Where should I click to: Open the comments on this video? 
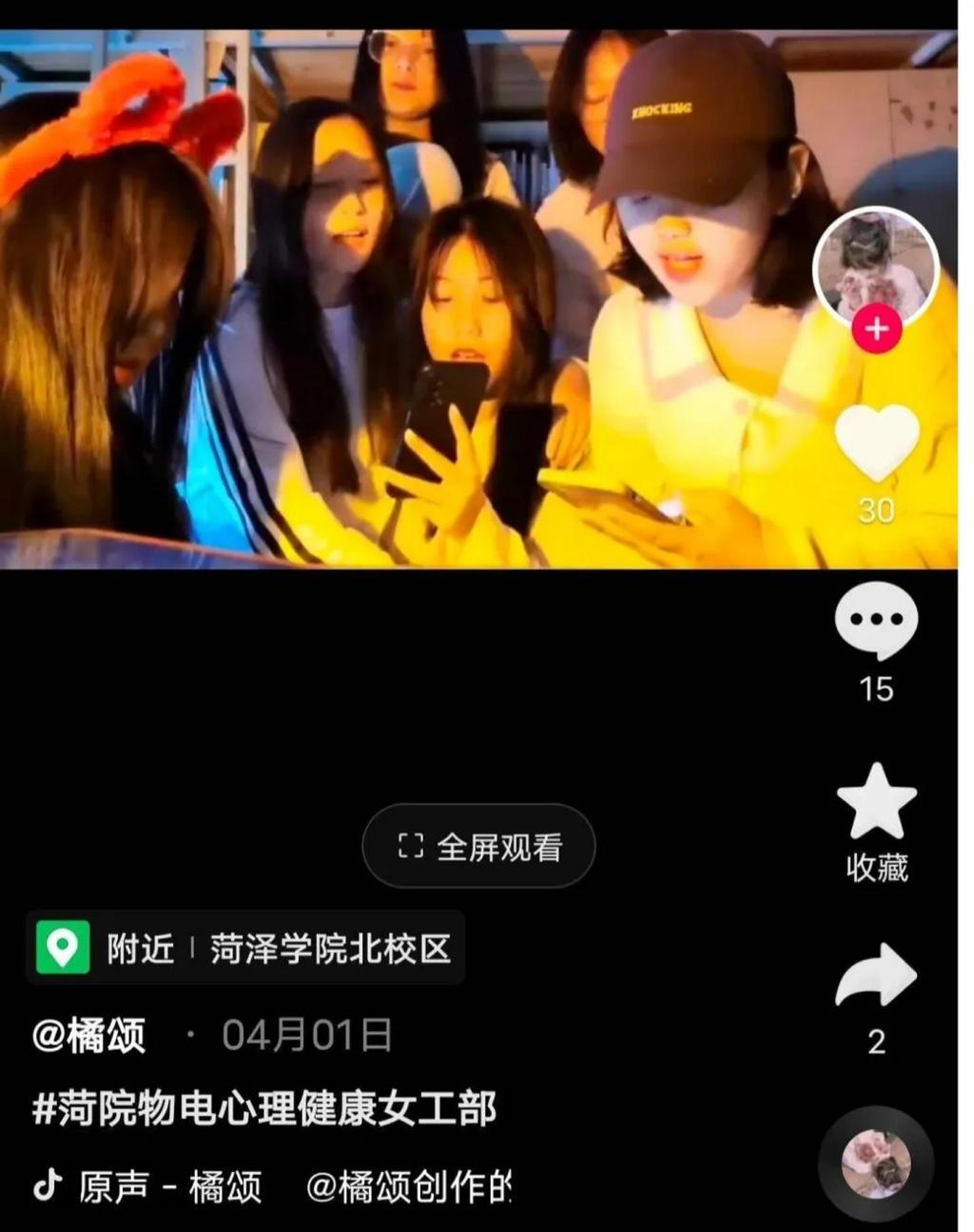[x=876, y=622]
